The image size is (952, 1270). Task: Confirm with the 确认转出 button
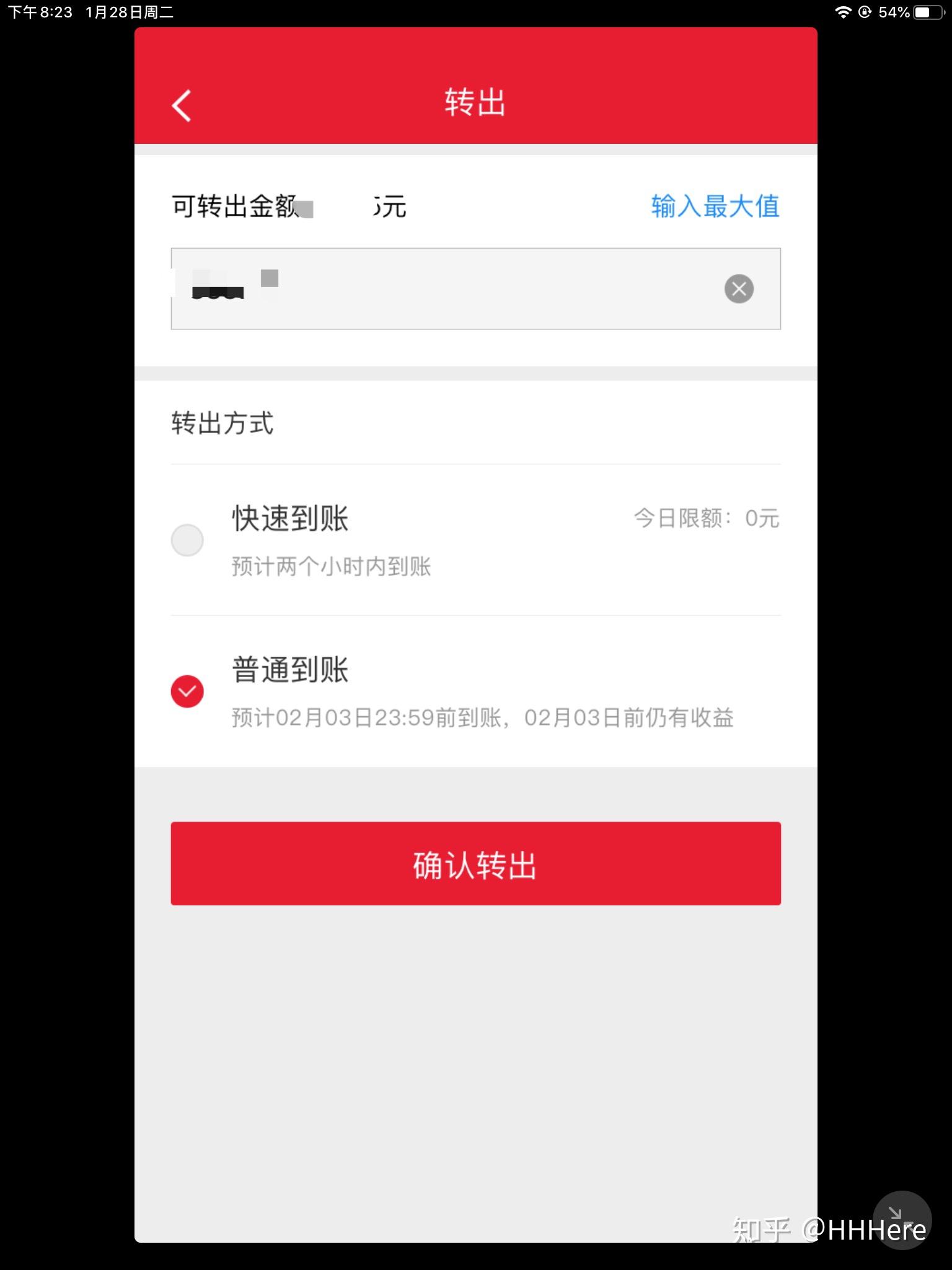coord(475,863)
